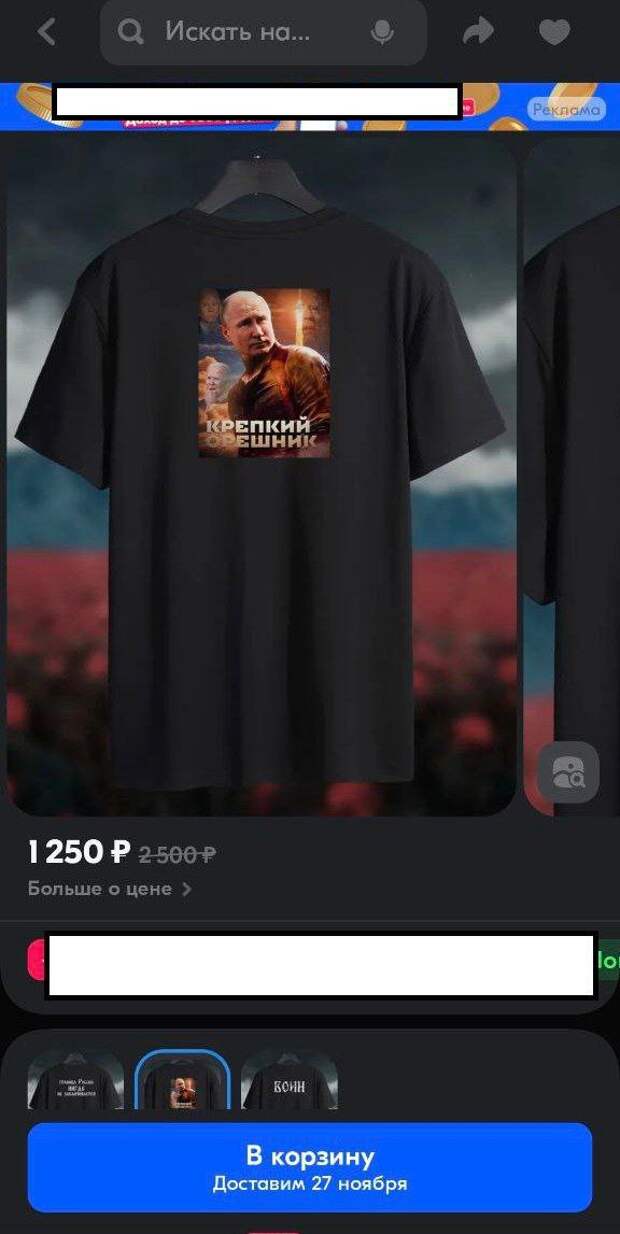Start voice search with the microphone
620x1234 pixels.
(x=382, y=32)
